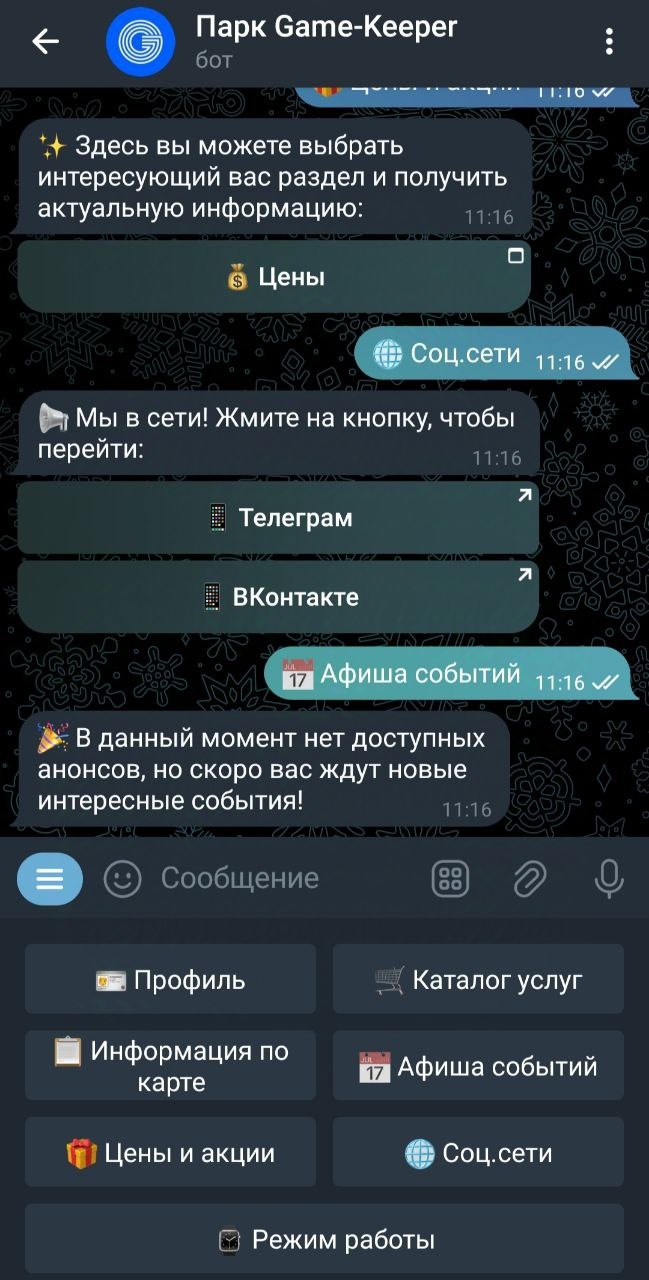Attach a file with the paperclip
This screenshot has width=649, height=1280.
coord(529,879)
